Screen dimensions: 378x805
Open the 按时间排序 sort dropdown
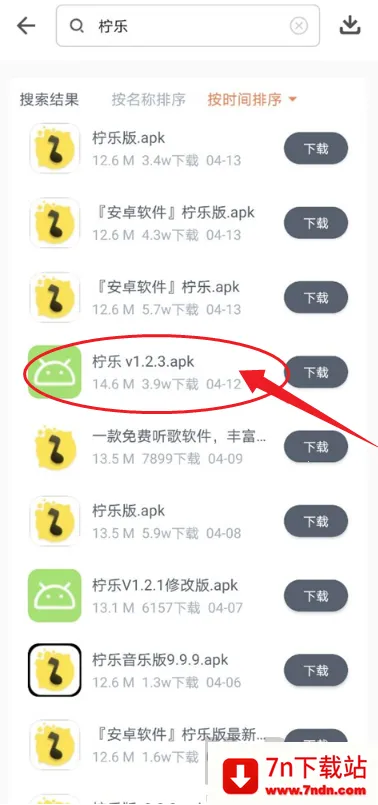tap(252, 100)
